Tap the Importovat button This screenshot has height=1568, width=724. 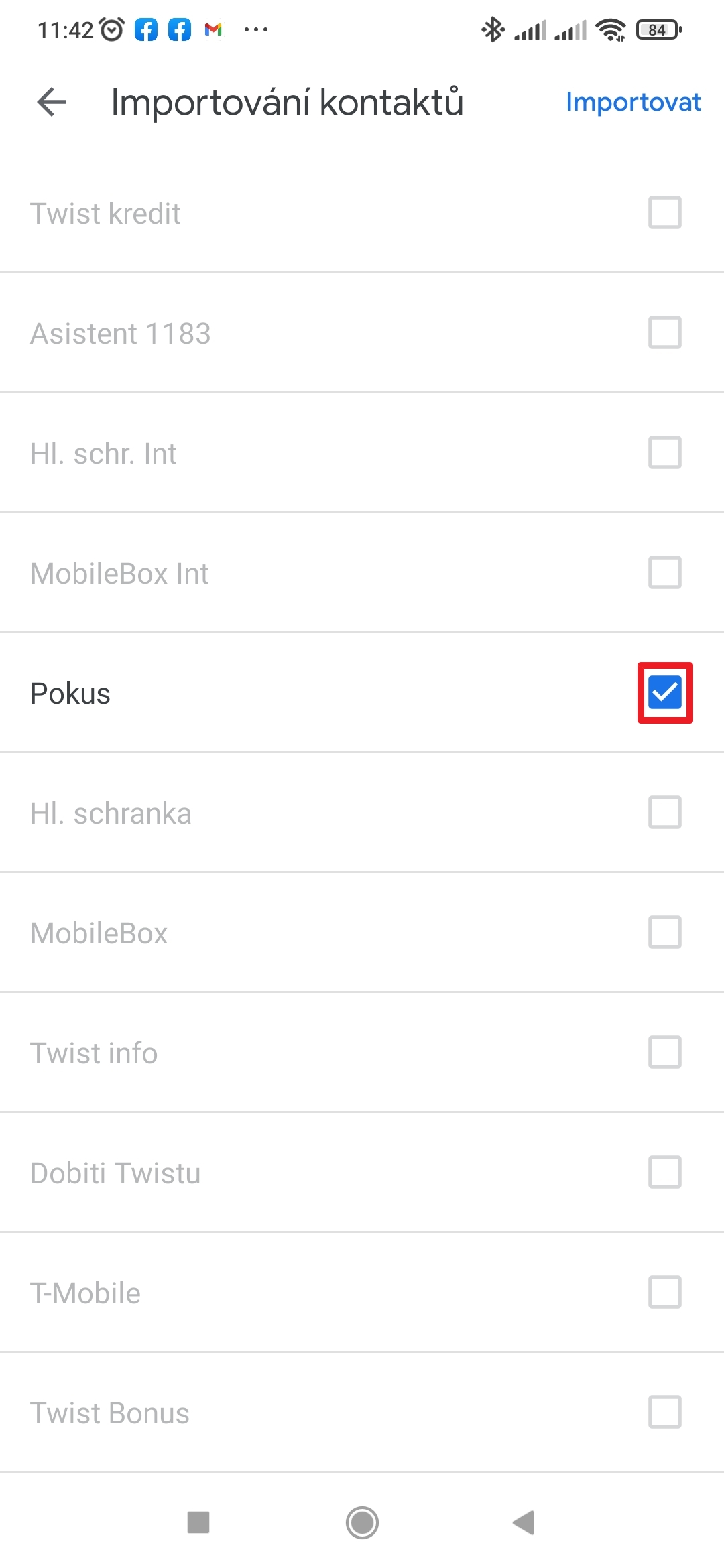click(633, 103)
